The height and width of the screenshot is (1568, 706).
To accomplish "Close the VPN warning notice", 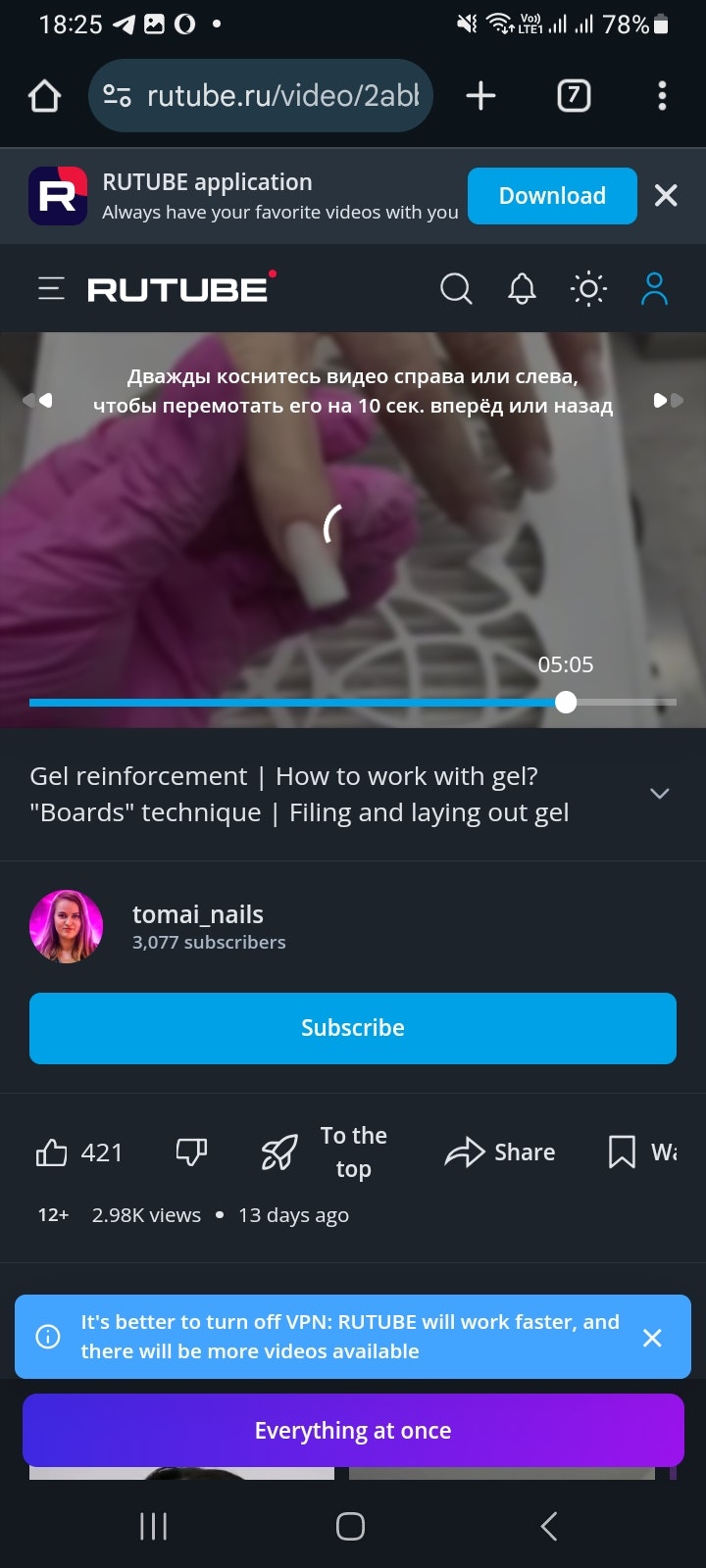I will [652, 1338].
